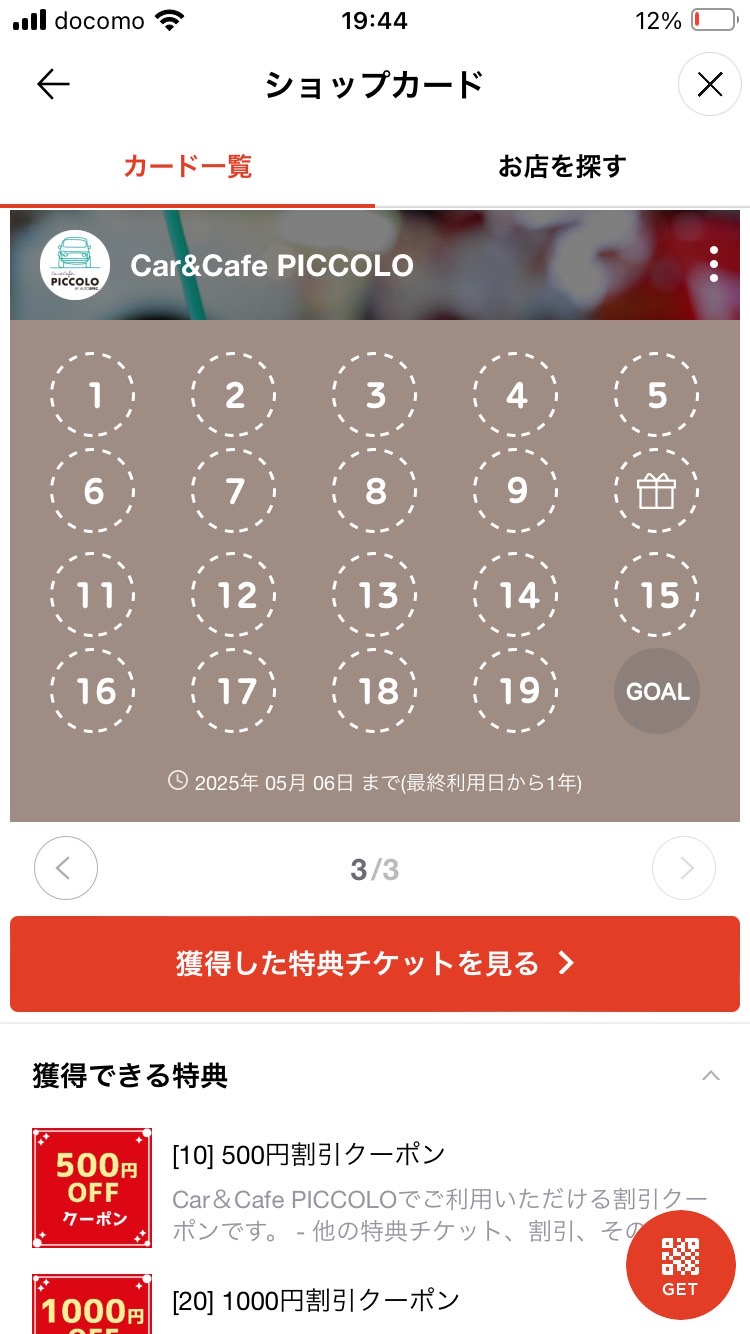Select the カード一覧 tab
The image size is (750, 1334).
pos(187,166)
